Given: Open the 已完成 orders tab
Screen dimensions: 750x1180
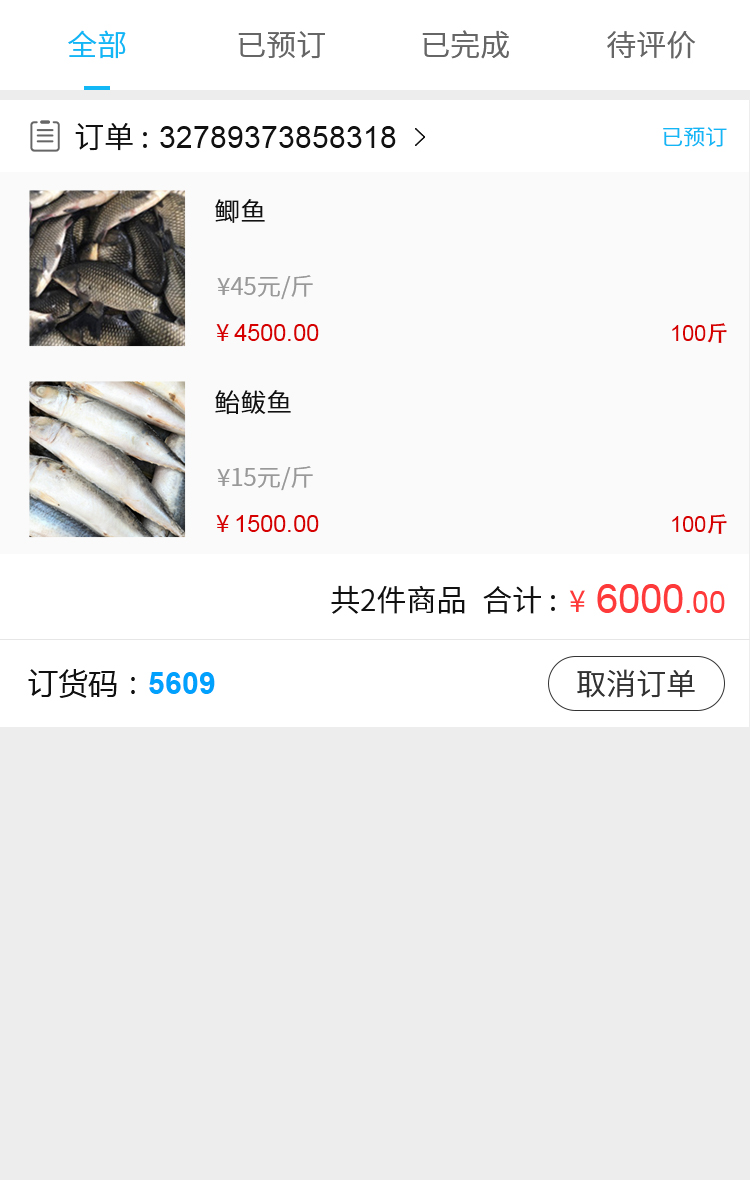Looking at the screenshot, I should click(465, 46).
